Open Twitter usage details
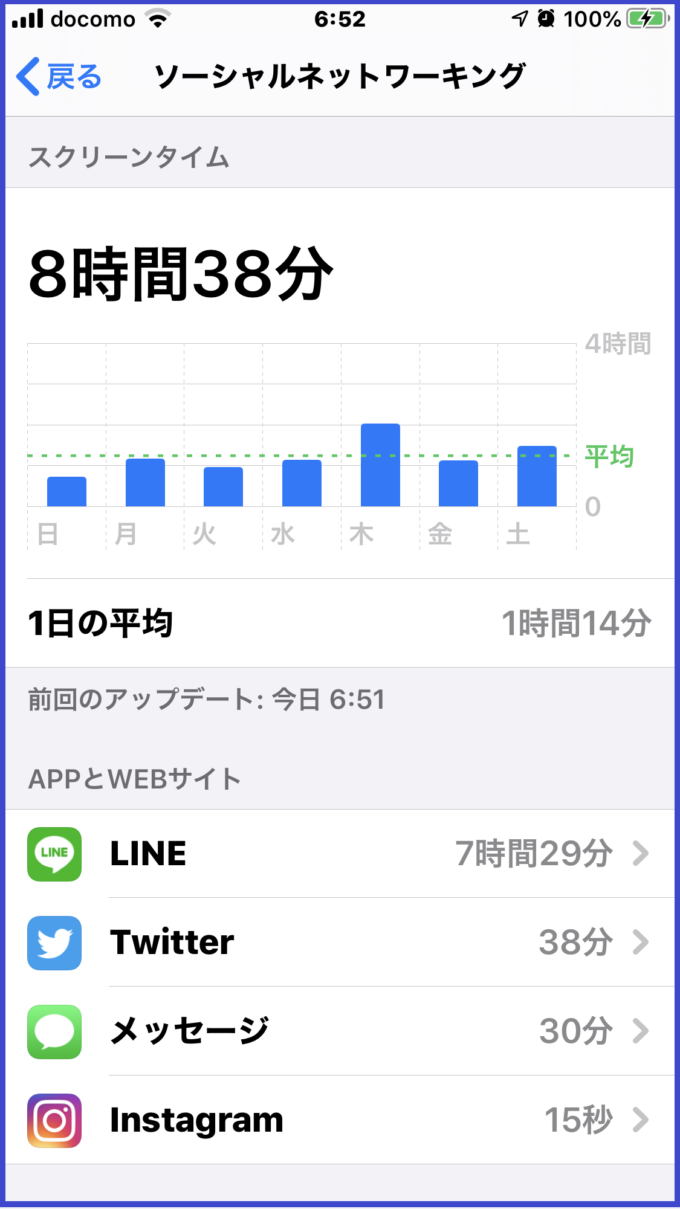Screen dimensions: 680x1209 pyautogui.click(x=340, y=942)
